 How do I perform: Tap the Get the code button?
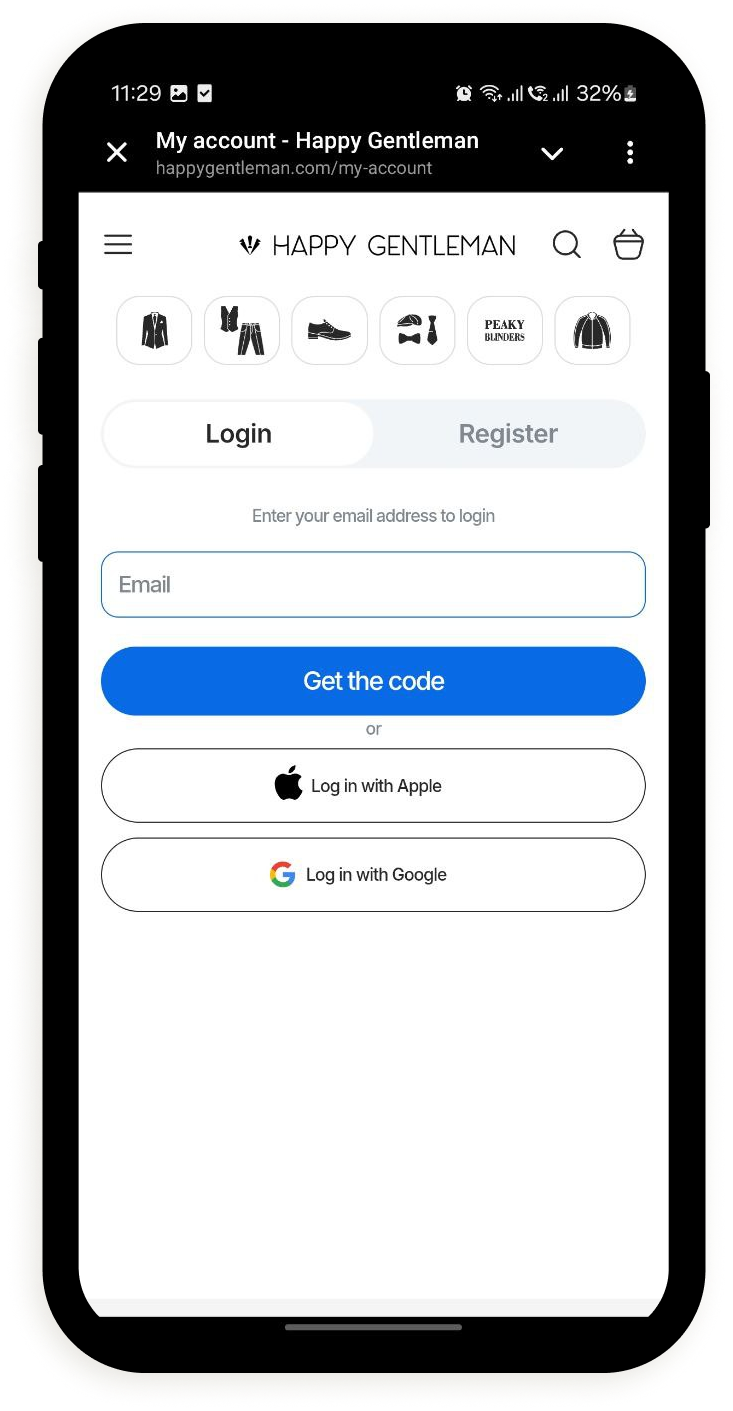[x=373, y=681]
